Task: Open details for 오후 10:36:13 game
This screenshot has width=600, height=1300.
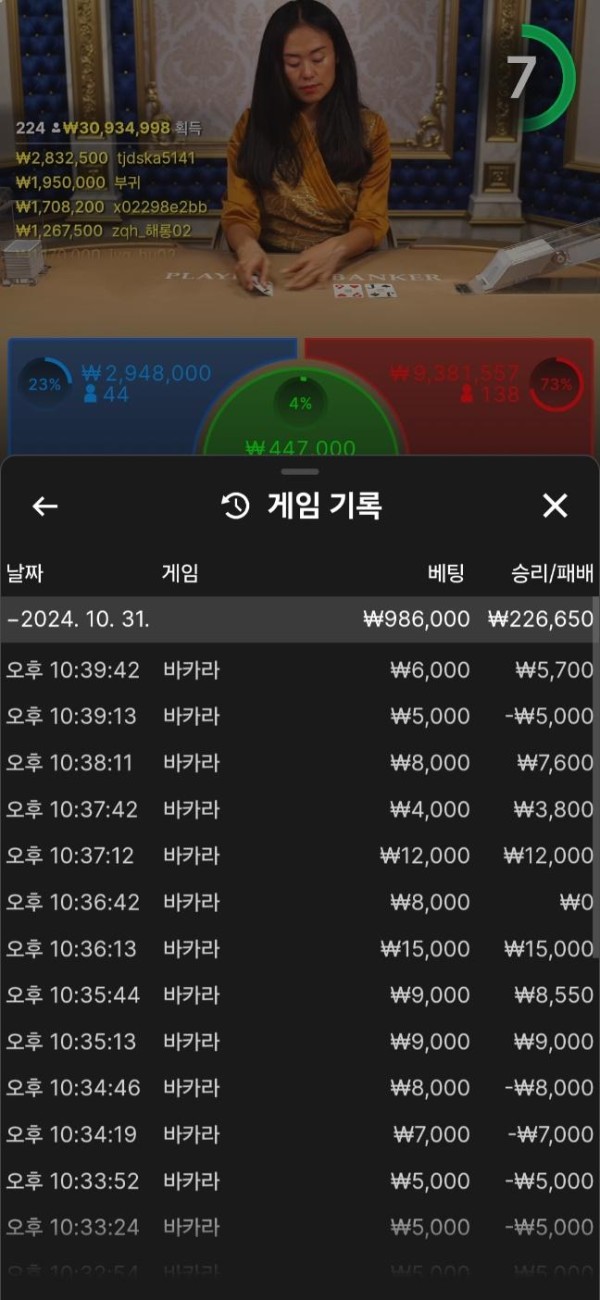Action: tap(300, 948)
